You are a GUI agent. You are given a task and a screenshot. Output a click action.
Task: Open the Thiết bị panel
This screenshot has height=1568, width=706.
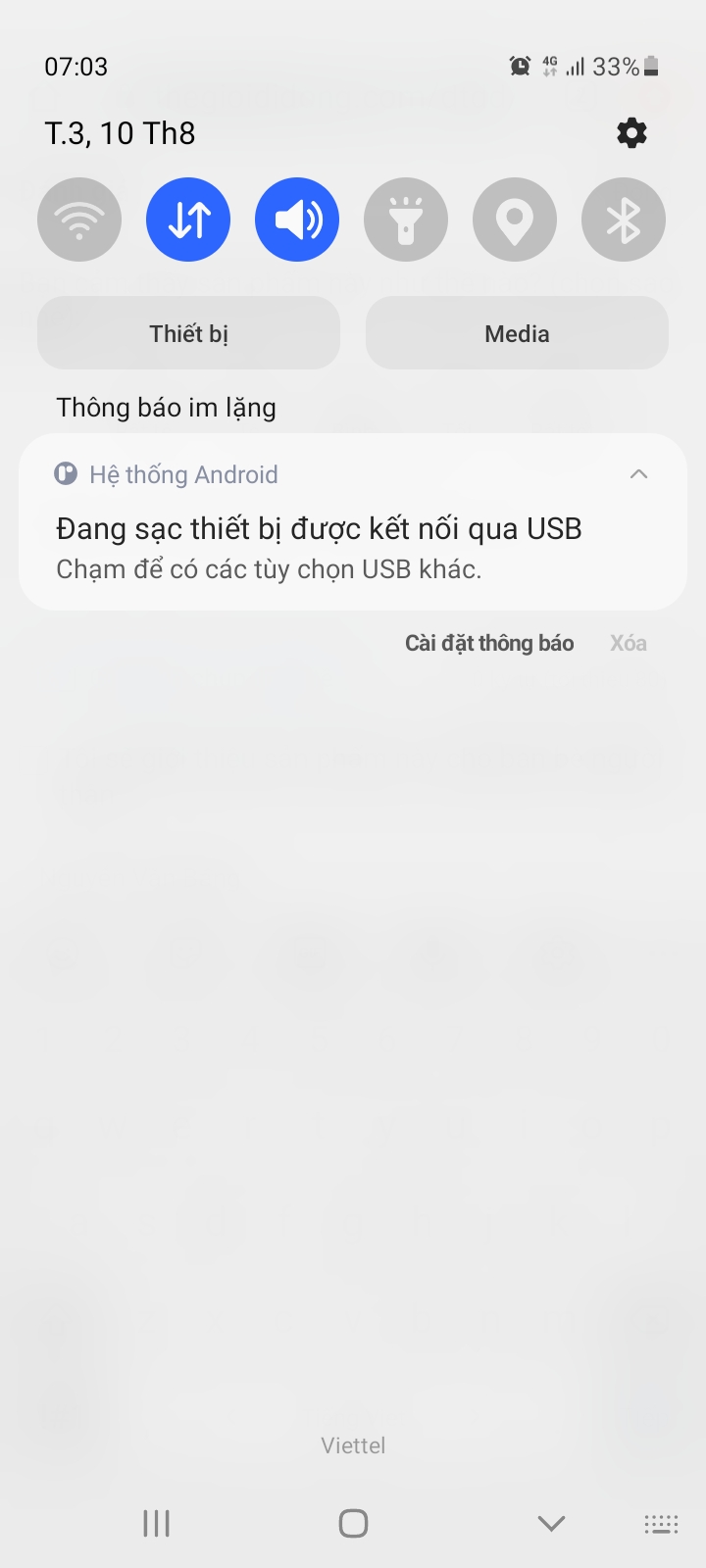pos(188,333)
